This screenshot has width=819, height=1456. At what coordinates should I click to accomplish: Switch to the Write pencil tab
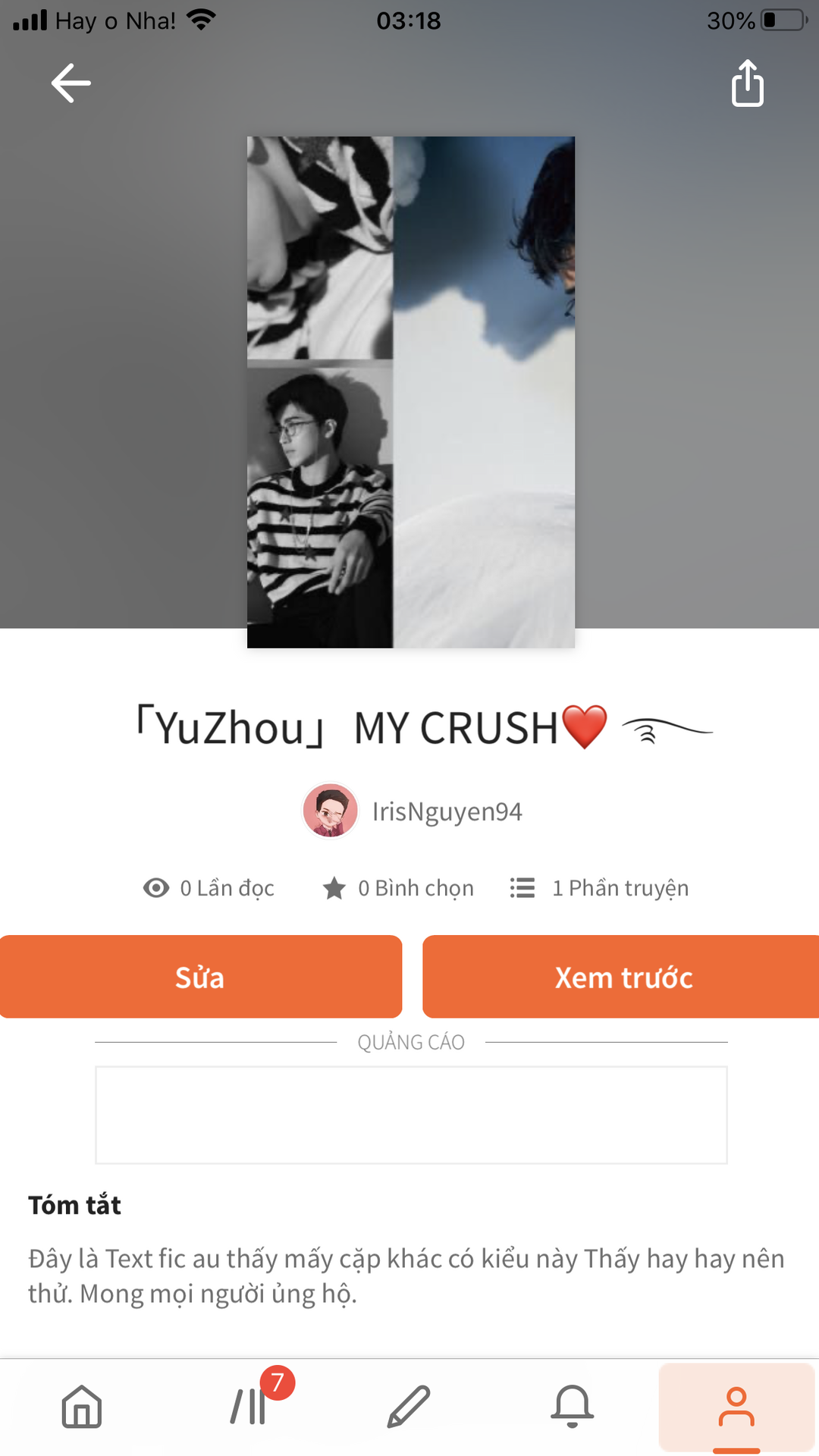coord(409,1407)
